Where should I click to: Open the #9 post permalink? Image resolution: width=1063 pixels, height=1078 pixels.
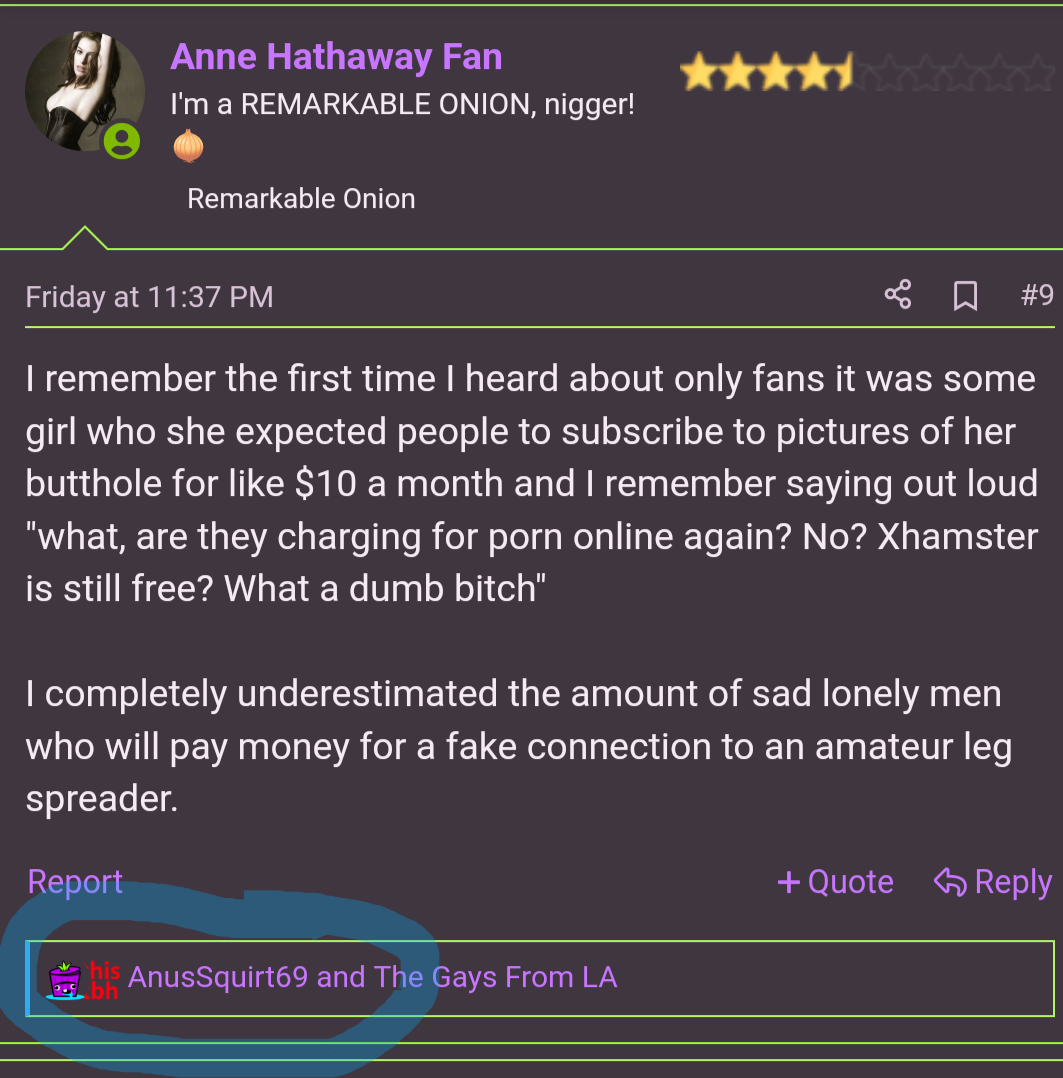(1037, 295)
